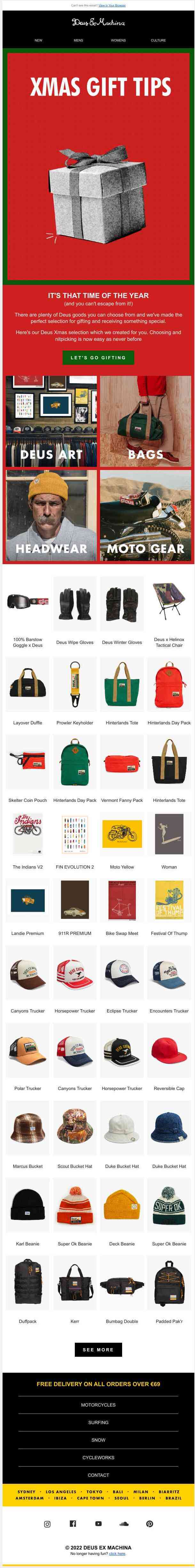The height and width of the screenshot is (1568, 195).
Task: Tap the unsubscribe click here link
Action: [117, 1553]
